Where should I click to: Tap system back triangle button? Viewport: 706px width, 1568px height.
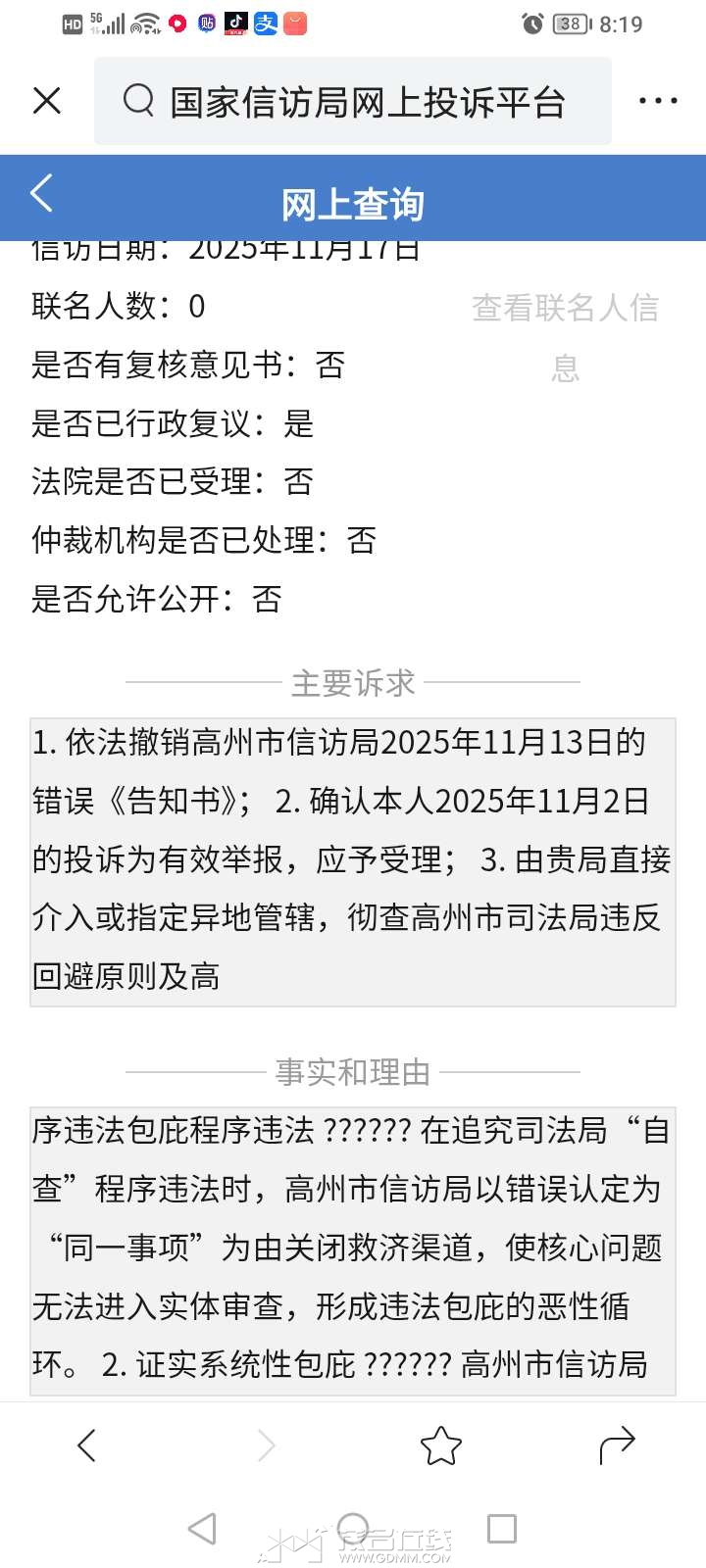coord(202,1529)
